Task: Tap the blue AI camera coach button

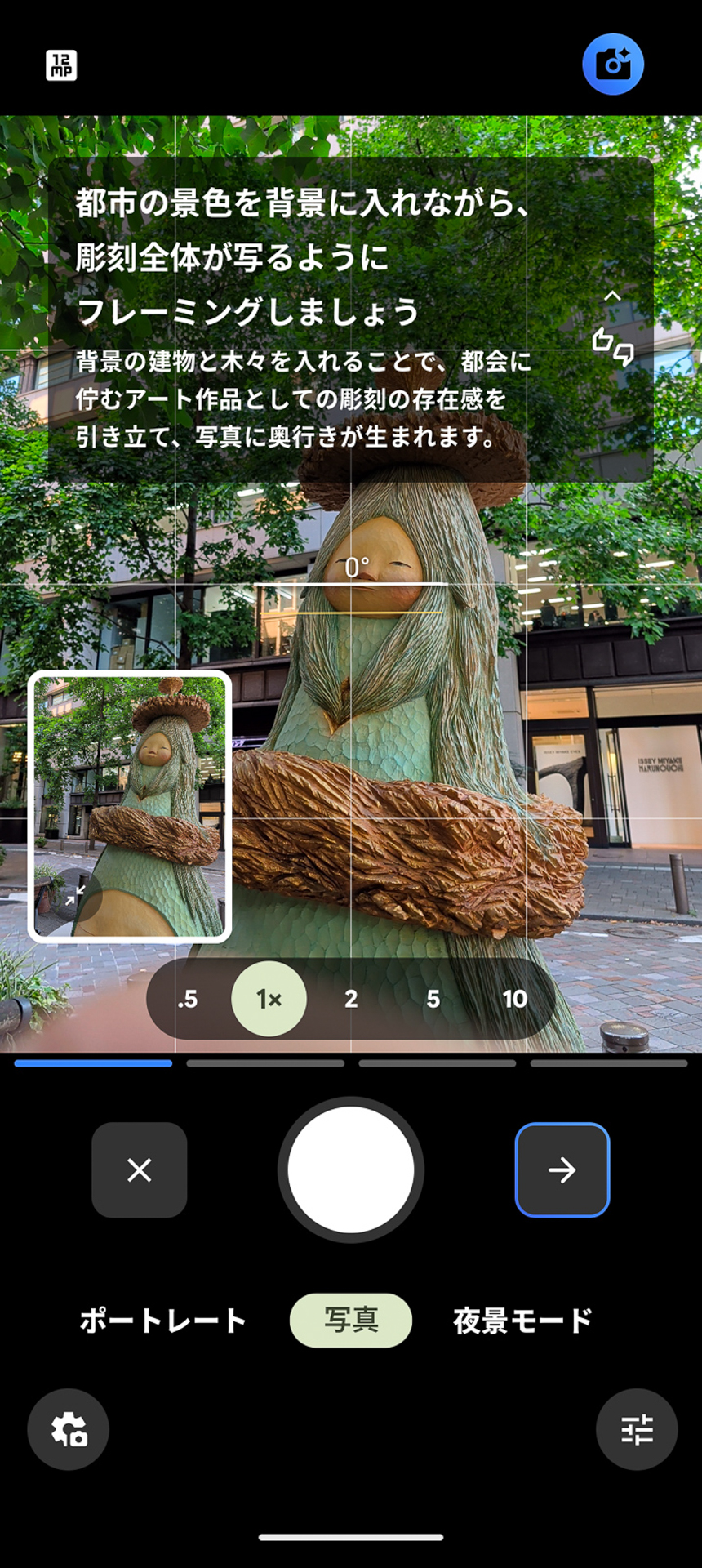Action: pos(613,65)
